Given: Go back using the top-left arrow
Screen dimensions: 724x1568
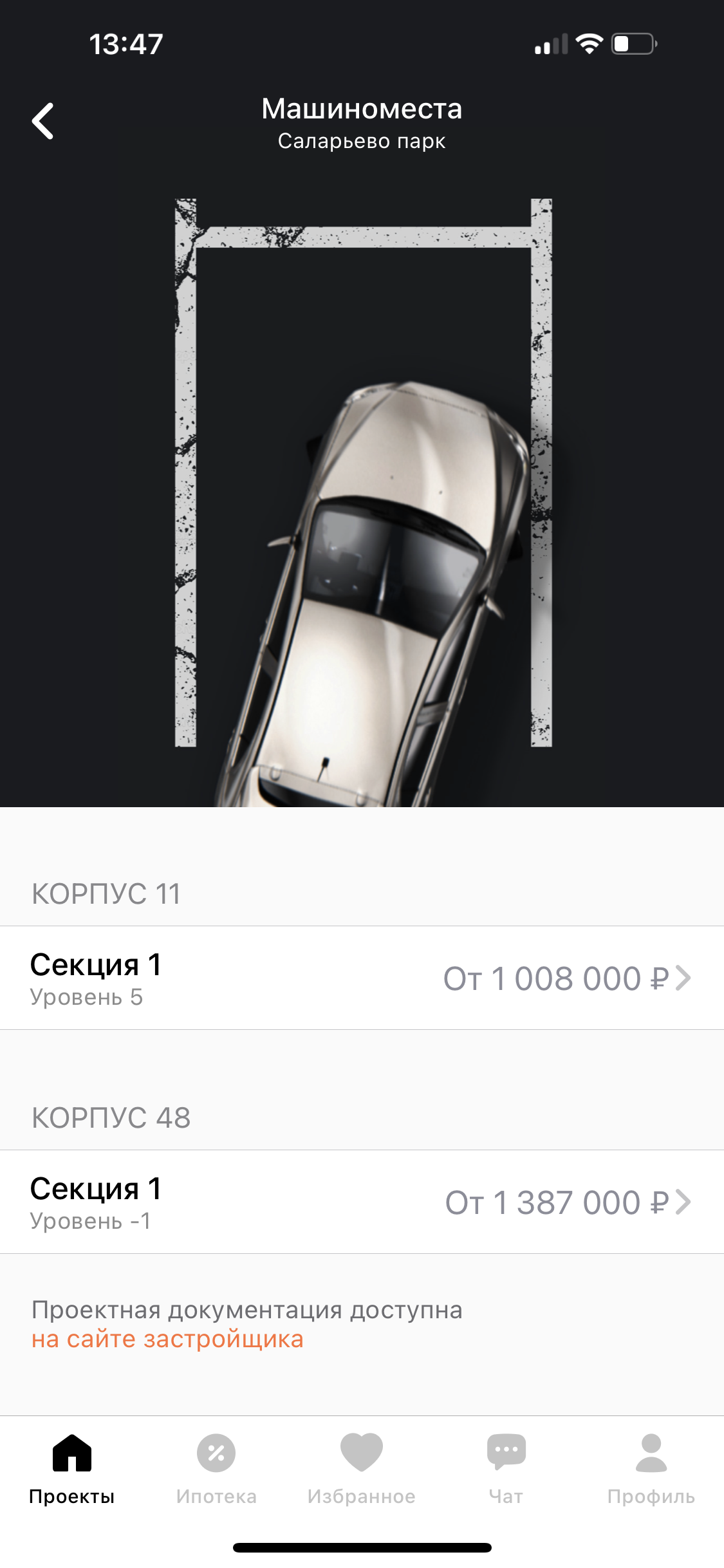Looking at the screenshot, I should coord(43,121).
